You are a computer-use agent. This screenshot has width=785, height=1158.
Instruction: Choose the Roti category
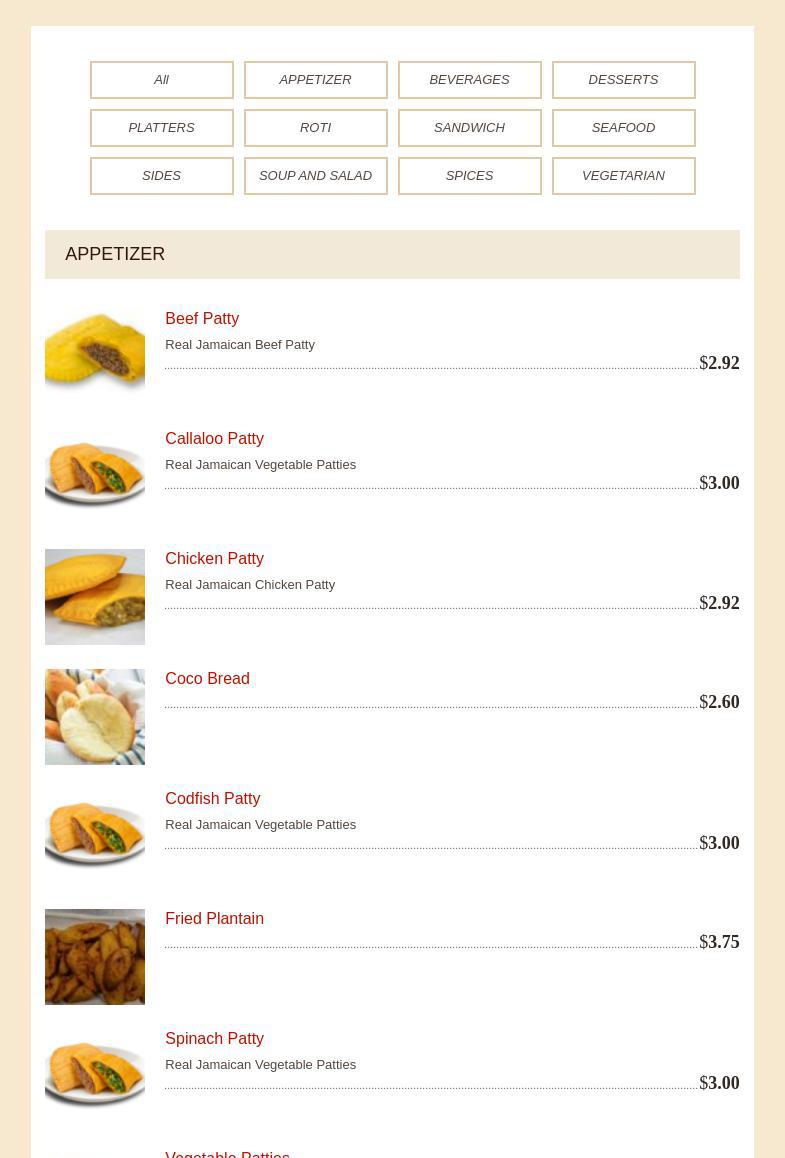point(315,128)
